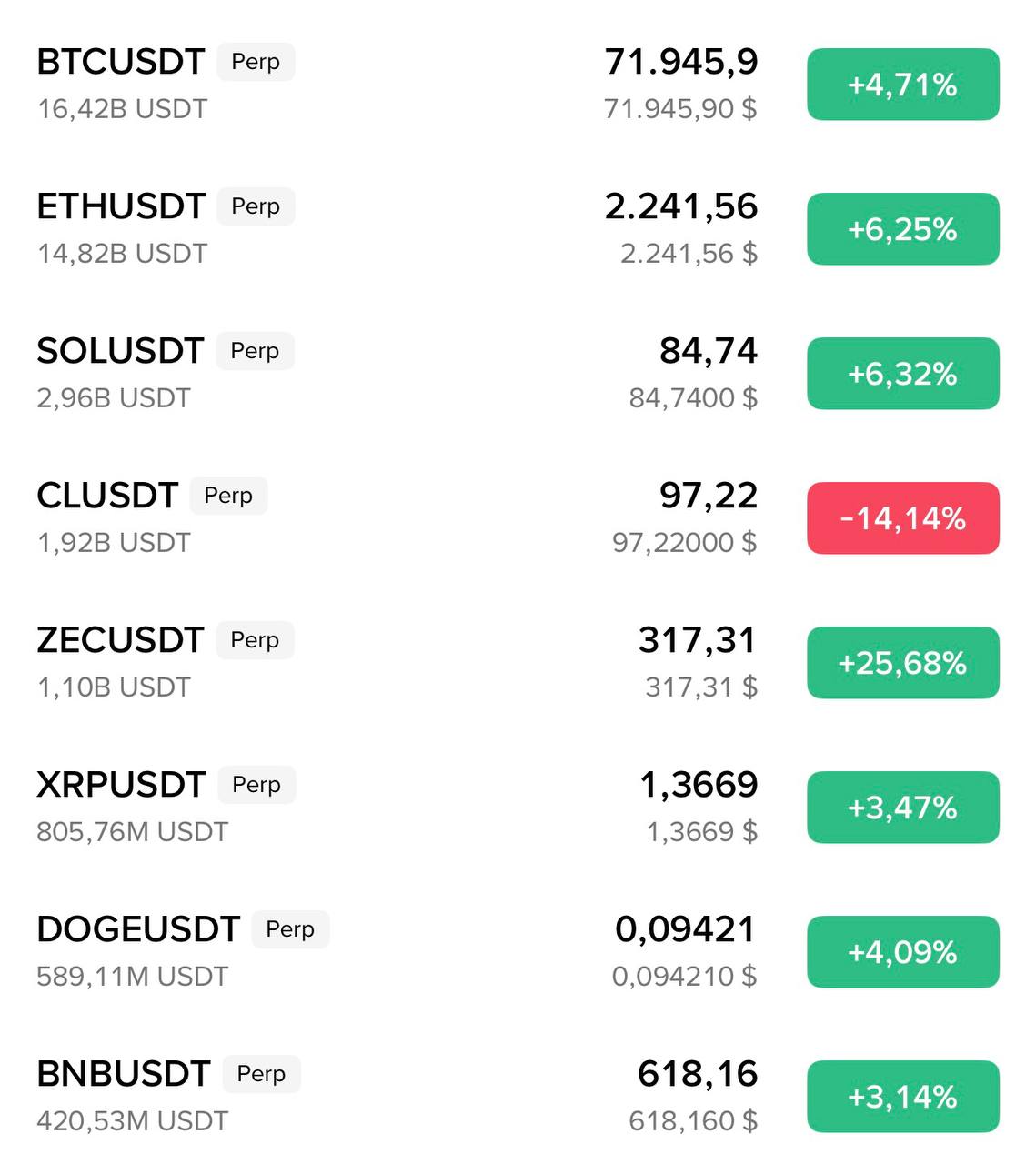Open the DOGEUSDT market
This screenshot has width=1036, height=1164.
(138, 928)
